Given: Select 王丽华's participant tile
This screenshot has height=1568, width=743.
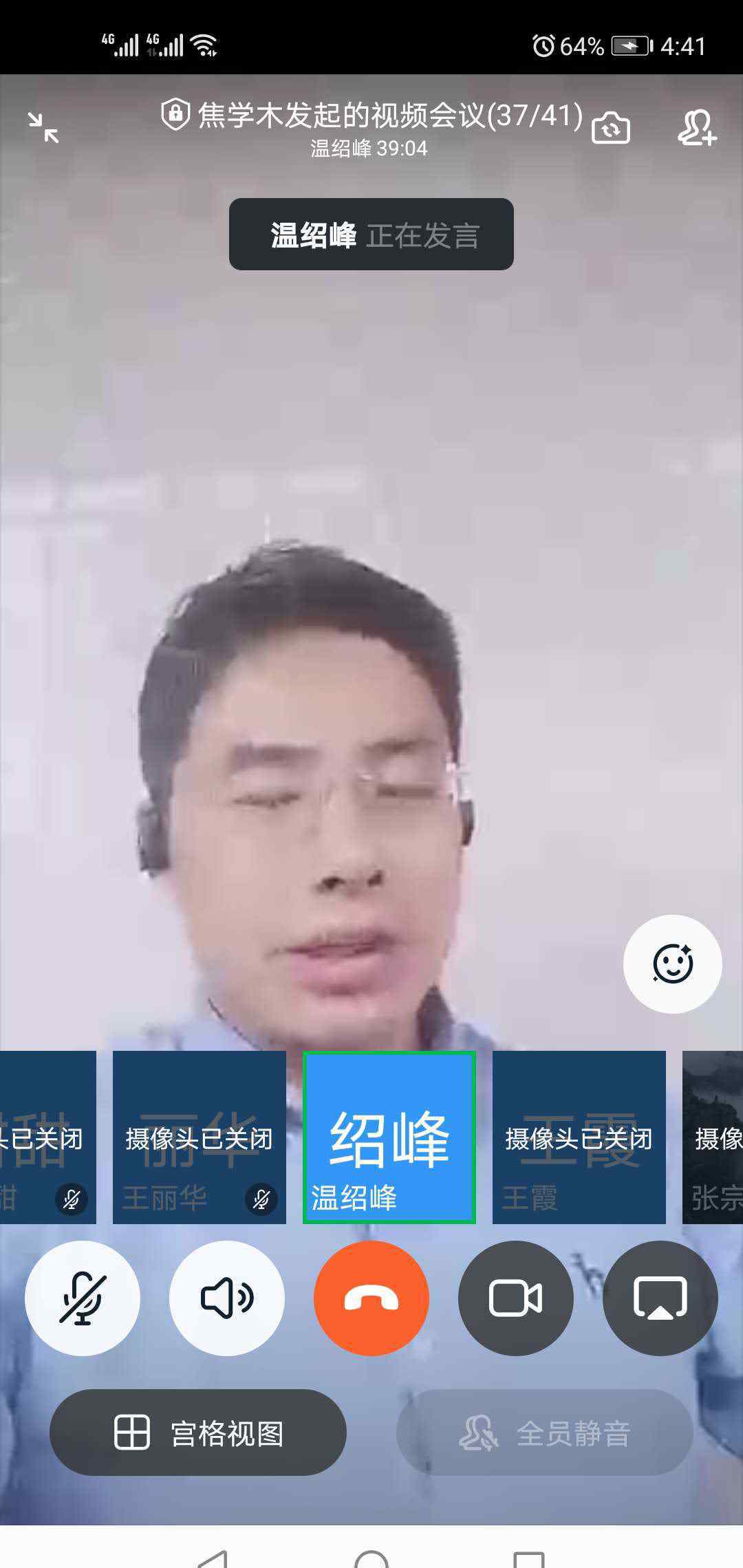Looking at the screenshot, I should (200, 1137).
